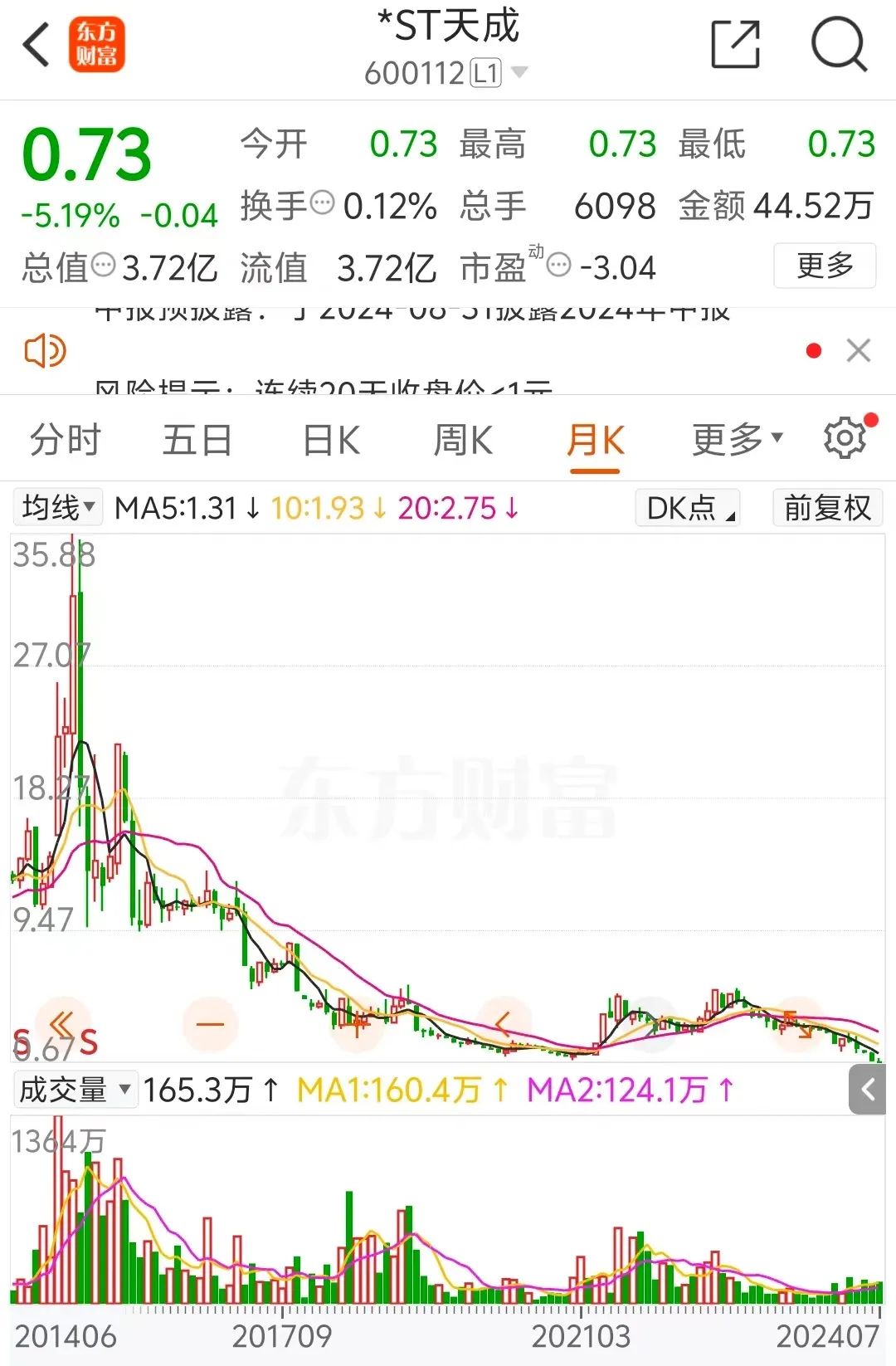Switch to the 分时 chart tab

tap(65, 439)
